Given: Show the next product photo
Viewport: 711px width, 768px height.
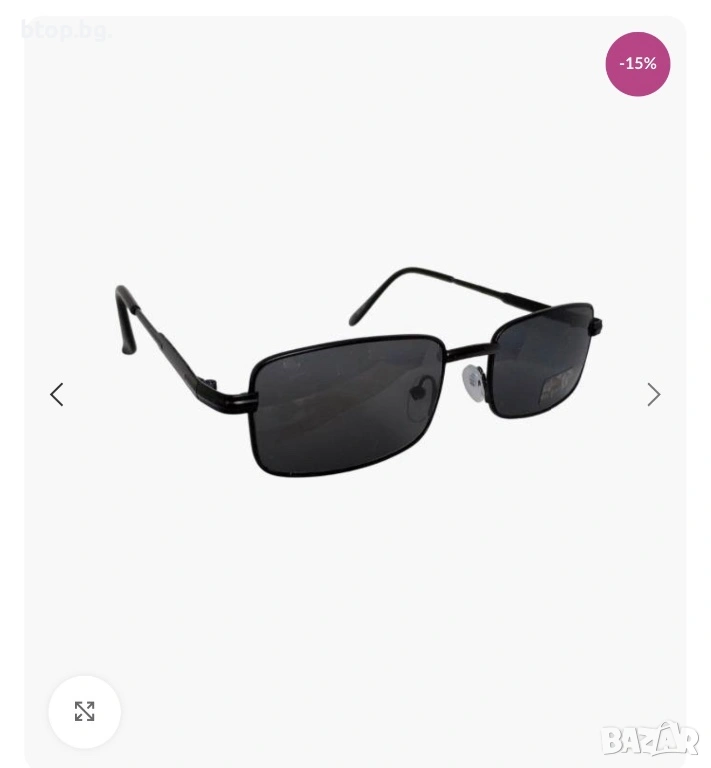Looking at the screenshot, I should 653,395.
